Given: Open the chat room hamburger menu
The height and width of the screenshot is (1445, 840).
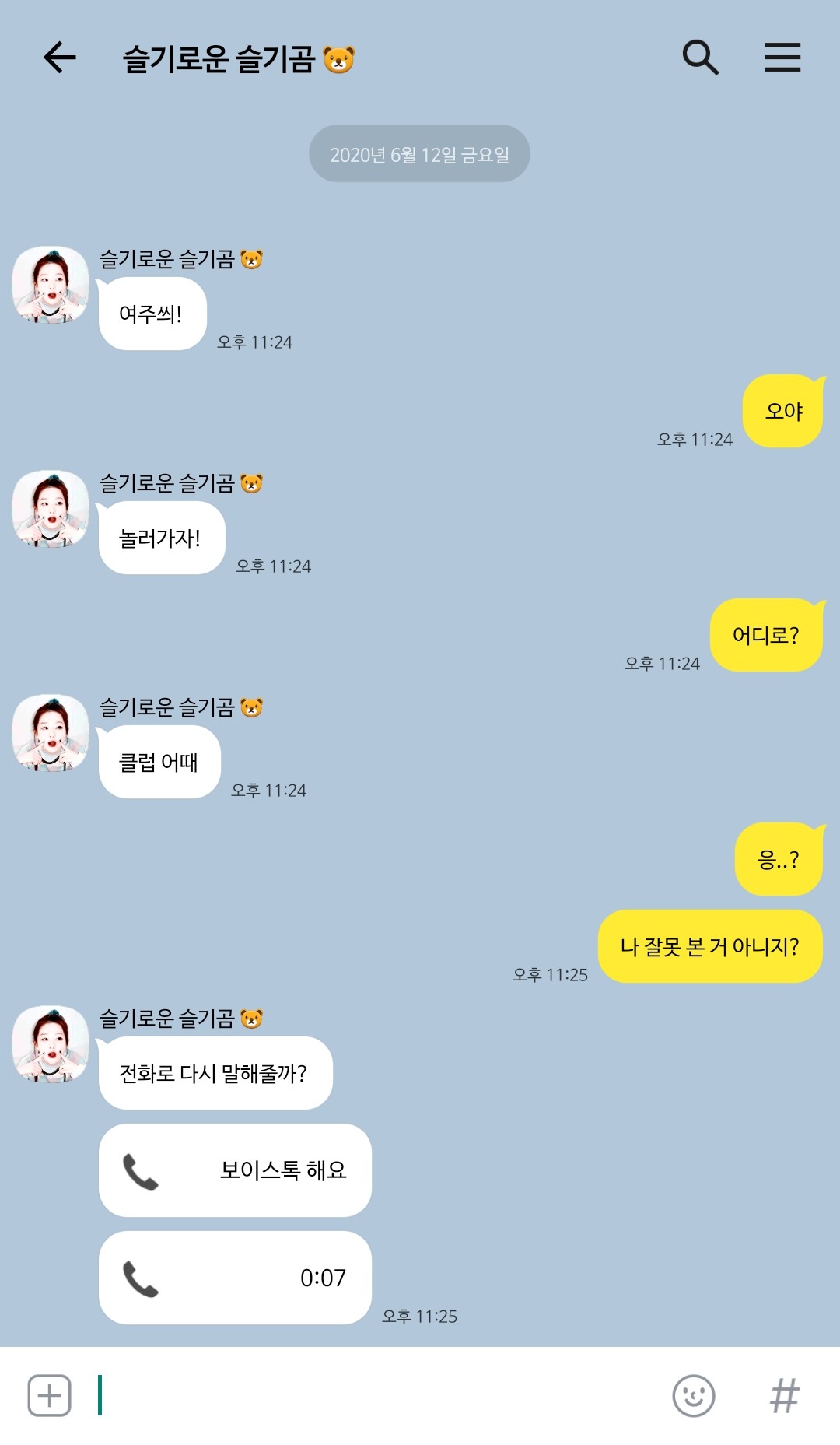Looking at the screenshot, I should click(x=782, y=58).
